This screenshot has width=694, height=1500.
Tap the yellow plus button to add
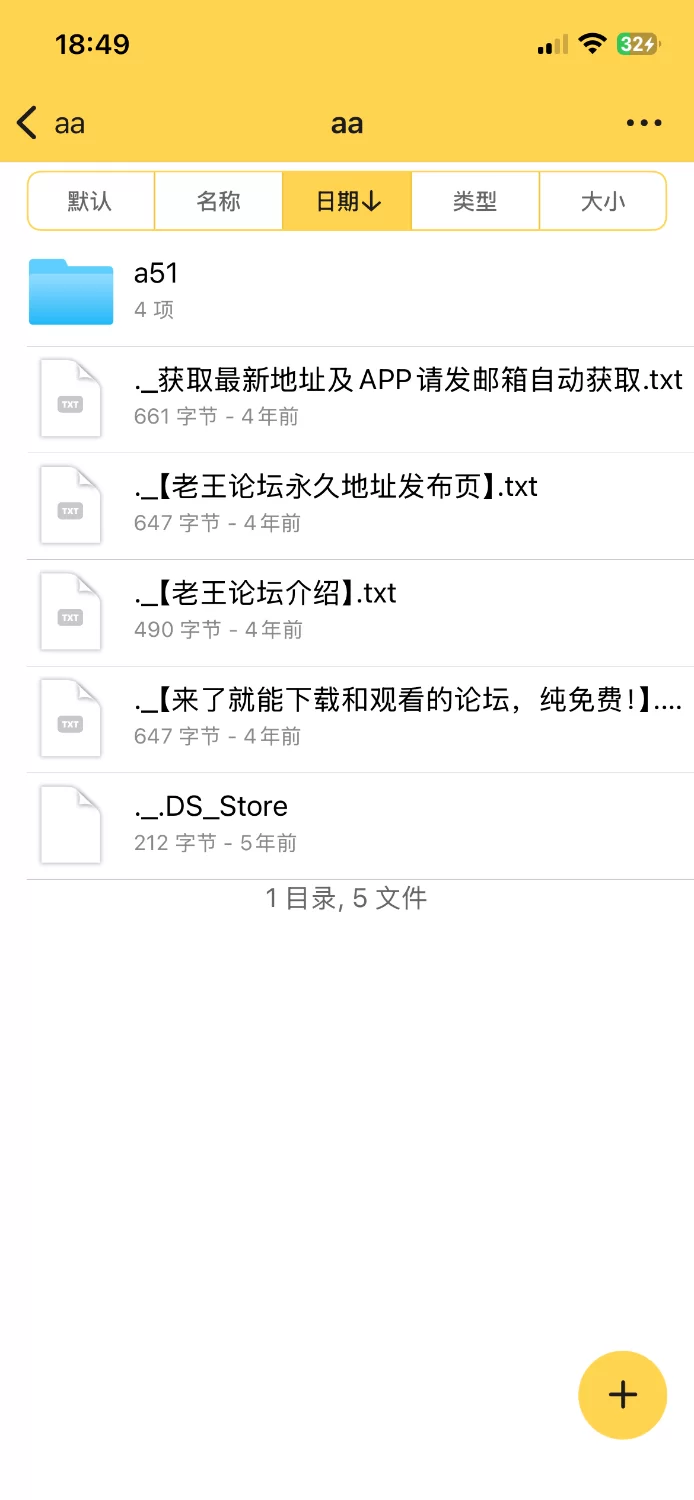(622, 1395)
